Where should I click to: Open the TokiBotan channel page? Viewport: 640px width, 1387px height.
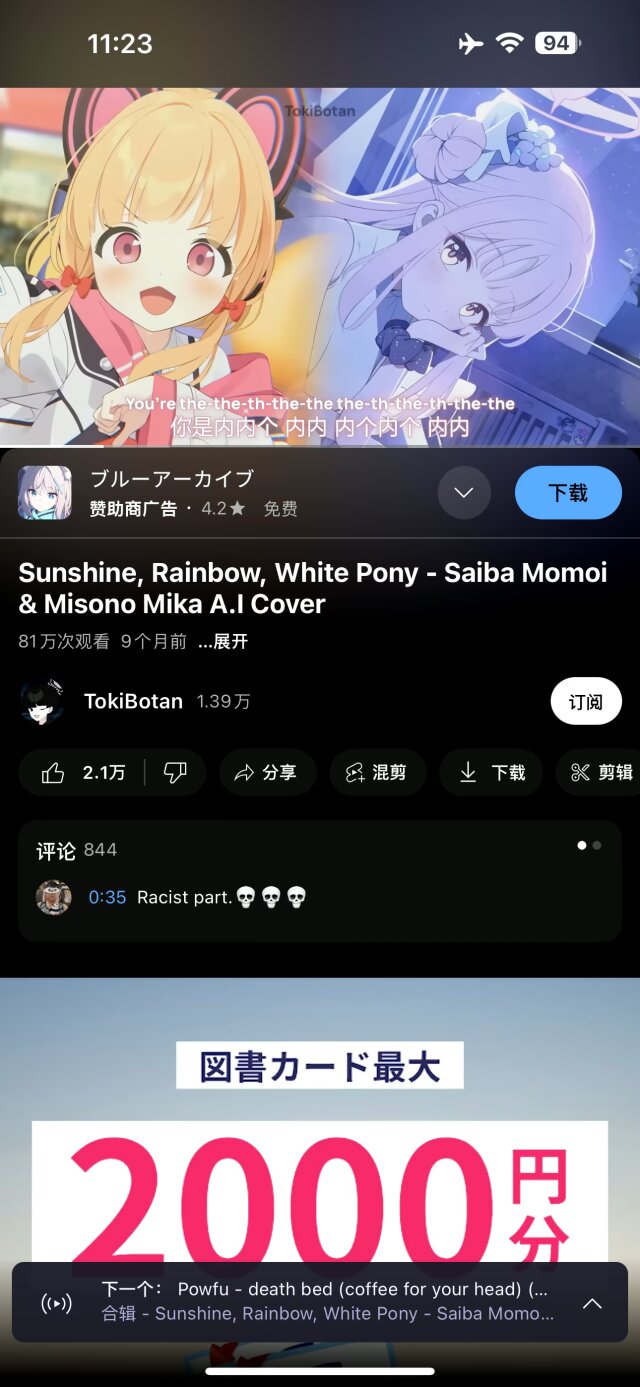pyautogui.click(x=133, y=701)
